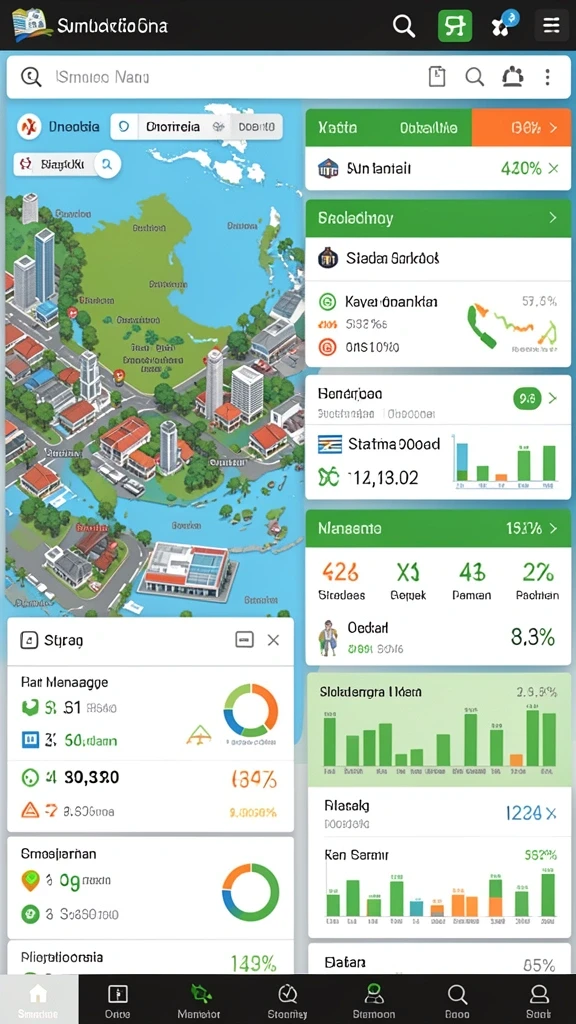Dismiss the Sun lantail 420% row

(554, 168)
